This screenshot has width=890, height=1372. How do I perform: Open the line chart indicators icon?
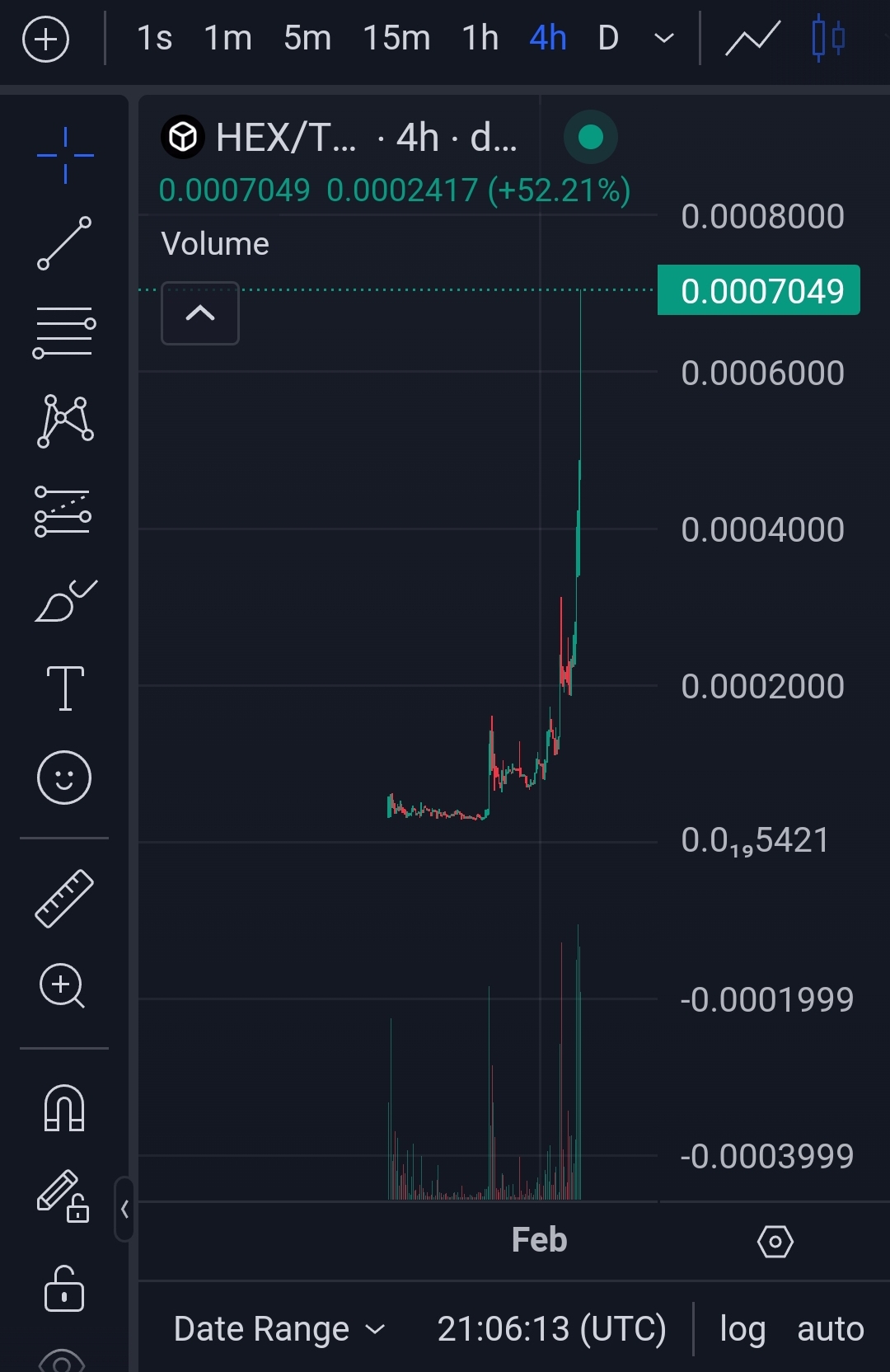pyautogui.click(x=752, y=38)
